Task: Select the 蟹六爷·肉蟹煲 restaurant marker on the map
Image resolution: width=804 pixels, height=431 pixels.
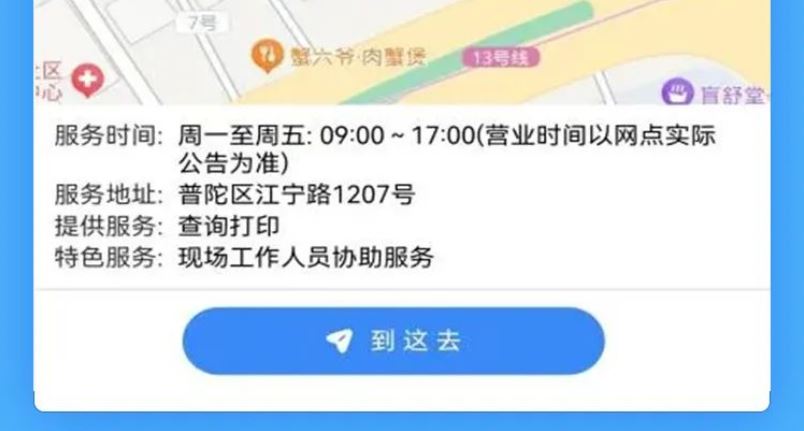Action: point(266,54)
